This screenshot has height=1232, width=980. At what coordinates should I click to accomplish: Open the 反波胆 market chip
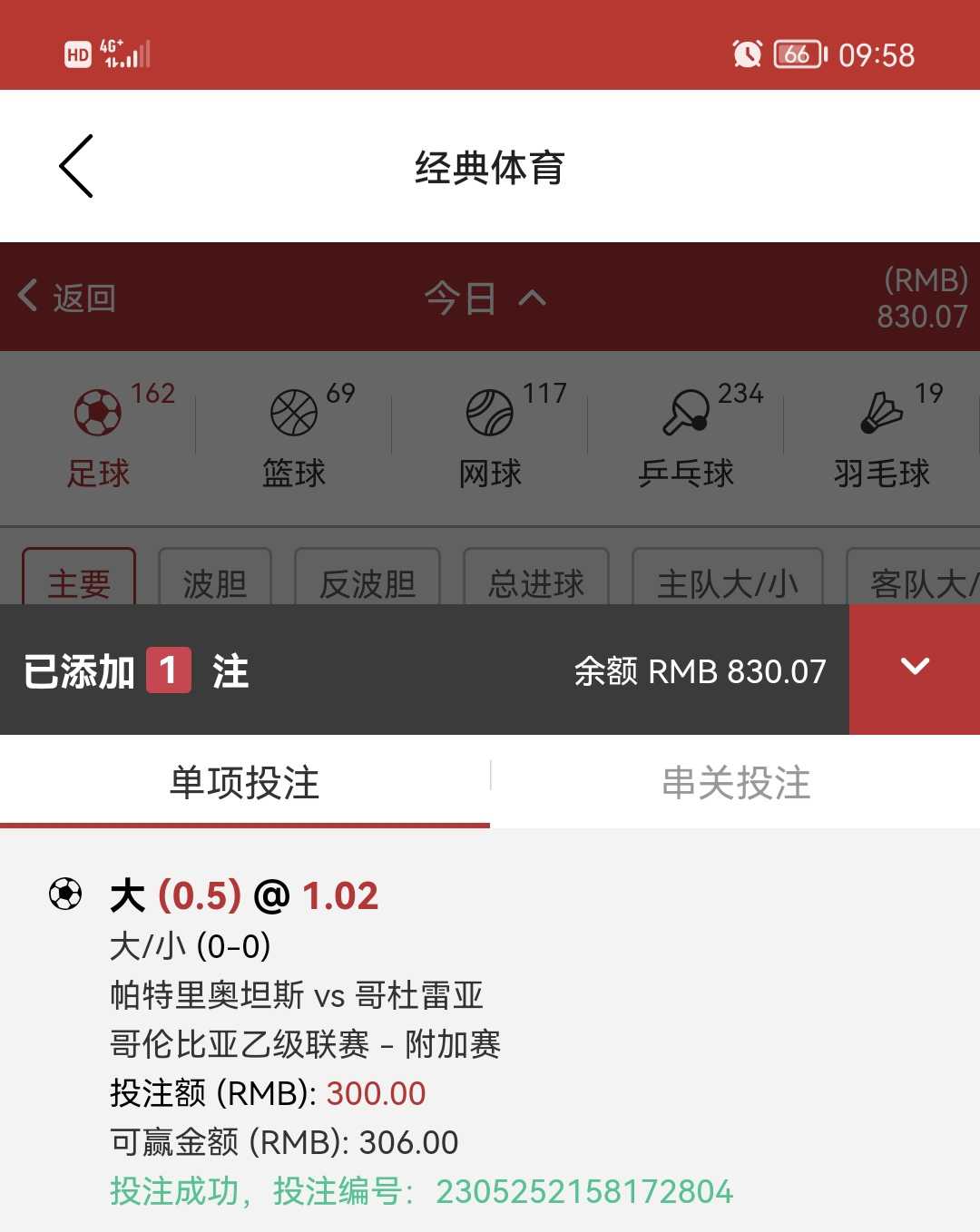(367, 579)
